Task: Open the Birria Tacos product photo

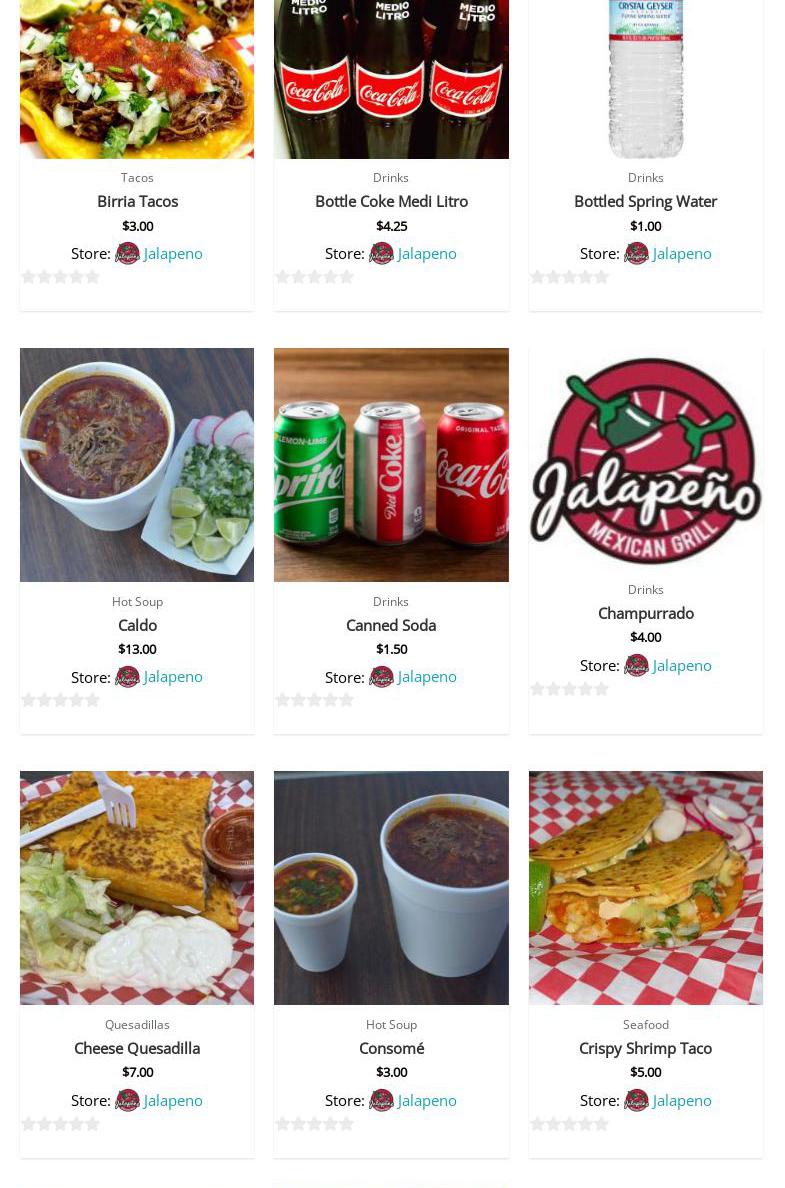Action: tap(137, 78)
